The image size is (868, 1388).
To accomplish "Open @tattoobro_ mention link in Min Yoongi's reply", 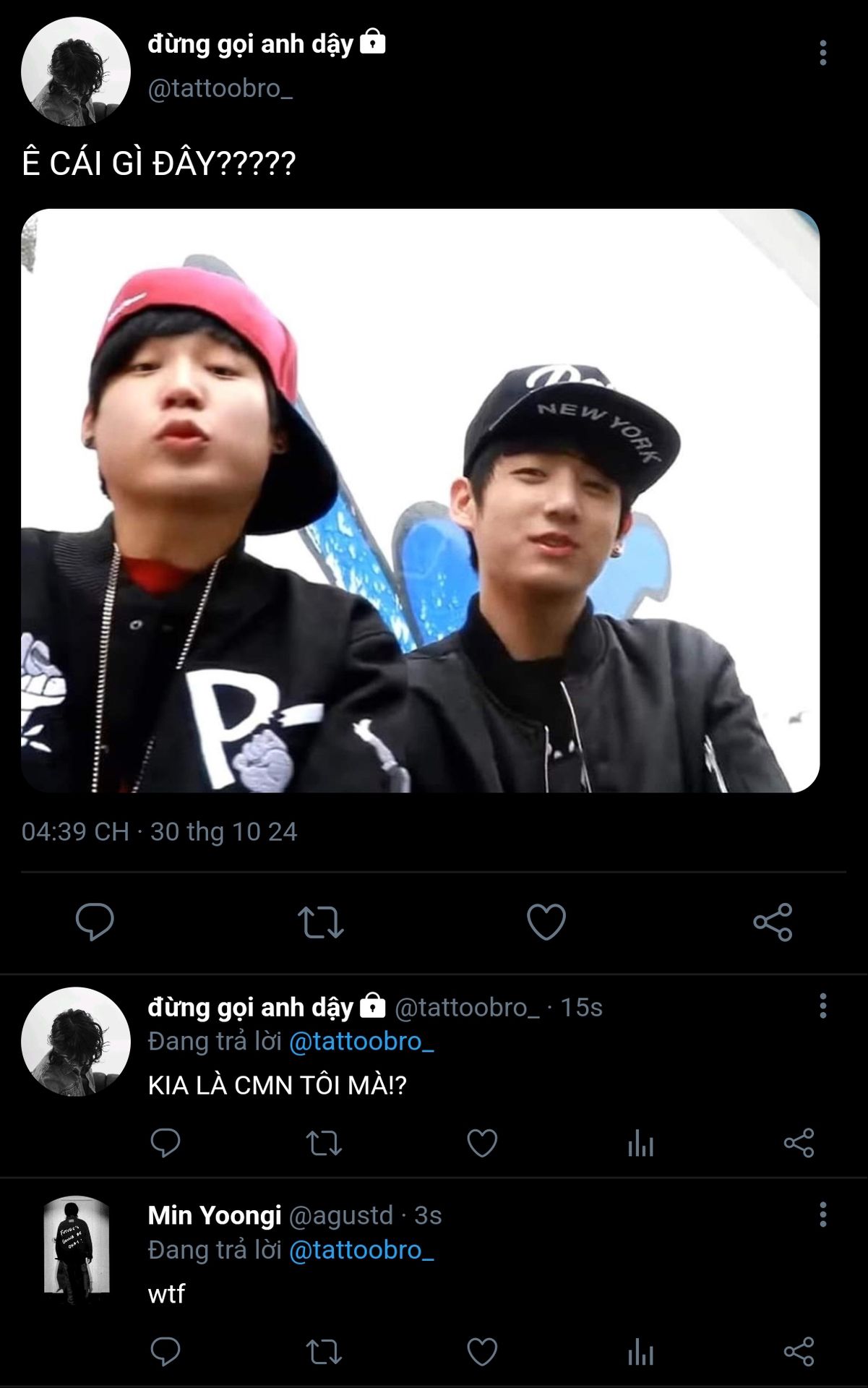I will 361,1250.
